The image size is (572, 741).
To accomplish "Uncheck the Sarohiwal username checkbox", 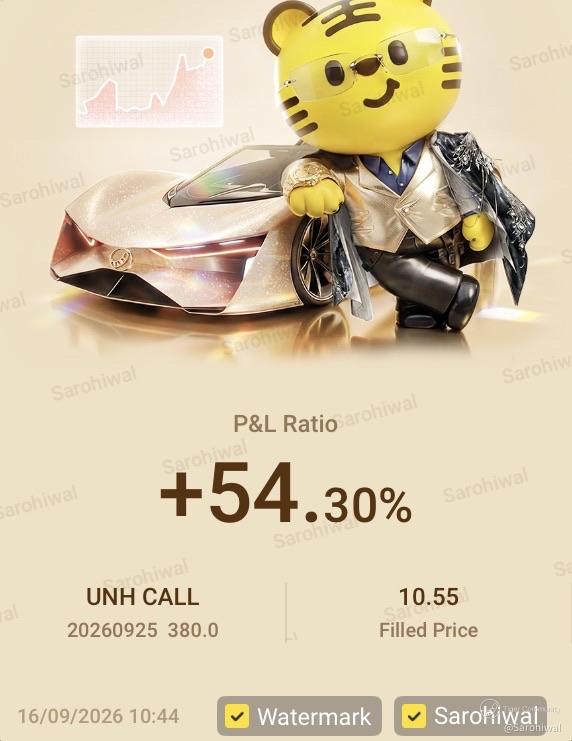I will (x=414, y=716).
